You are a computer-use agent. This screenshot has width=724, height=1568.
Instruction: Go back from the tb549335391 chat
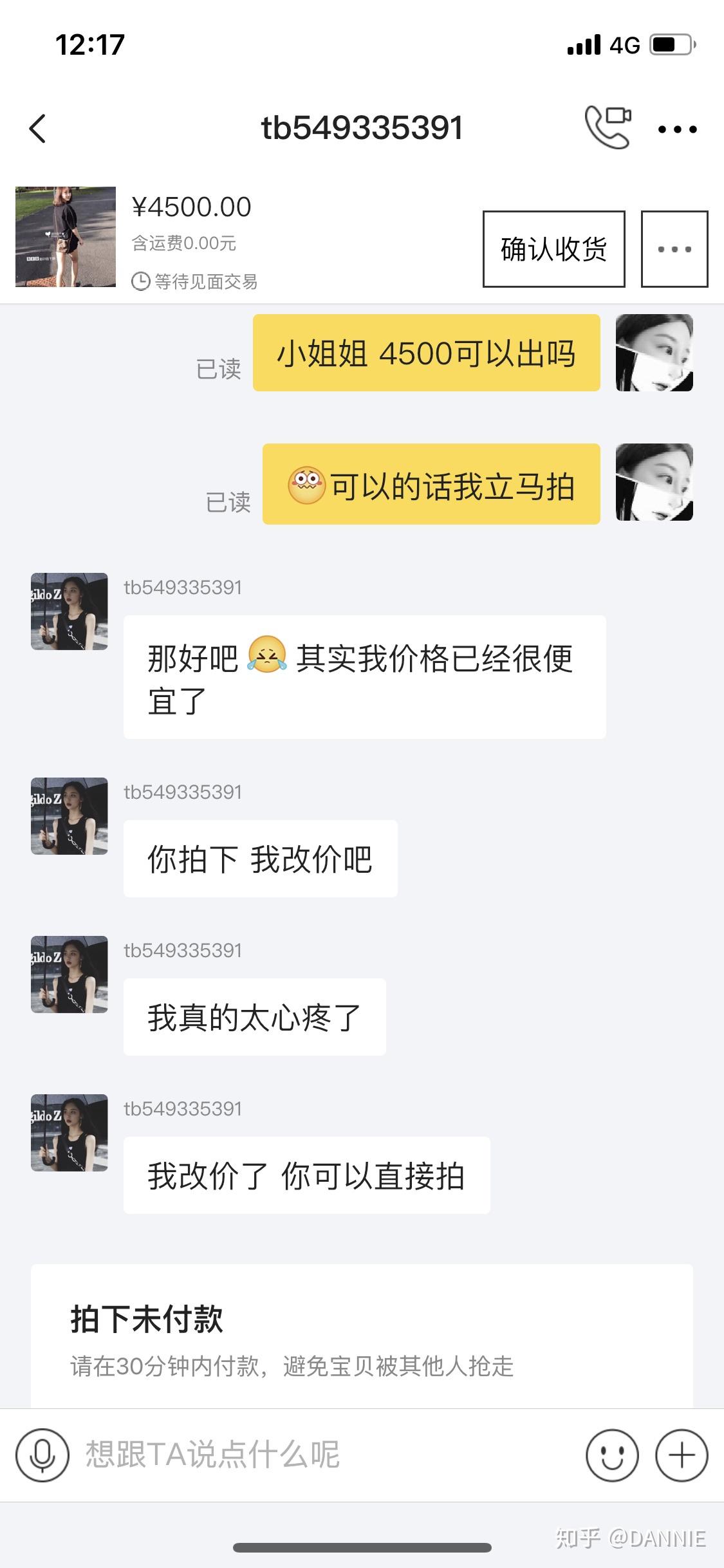pyautogui.click(x=38, y=128)
